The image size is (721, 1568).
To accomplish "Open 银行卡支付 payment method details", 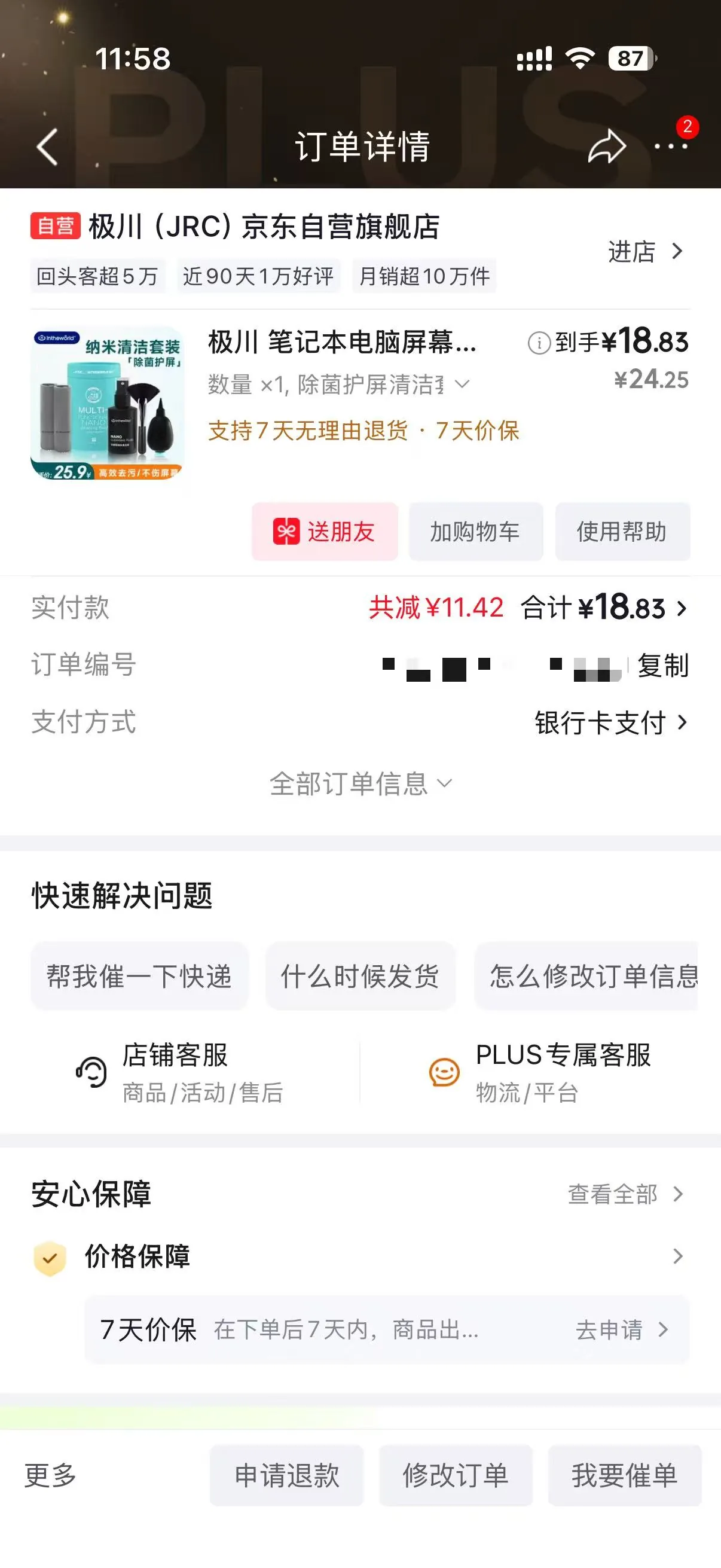I will pyautogui.click(x=611, y=722).
